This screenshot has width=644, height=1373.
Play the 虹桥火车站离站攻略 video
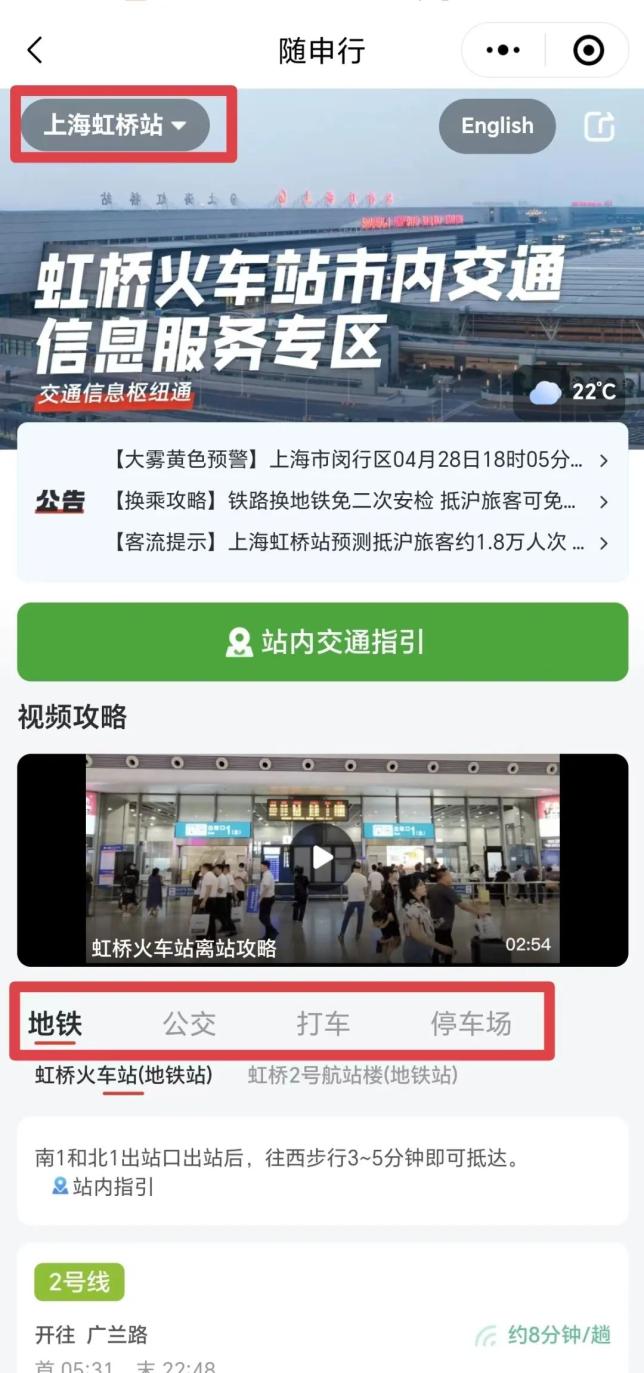[x=322, y=857]
